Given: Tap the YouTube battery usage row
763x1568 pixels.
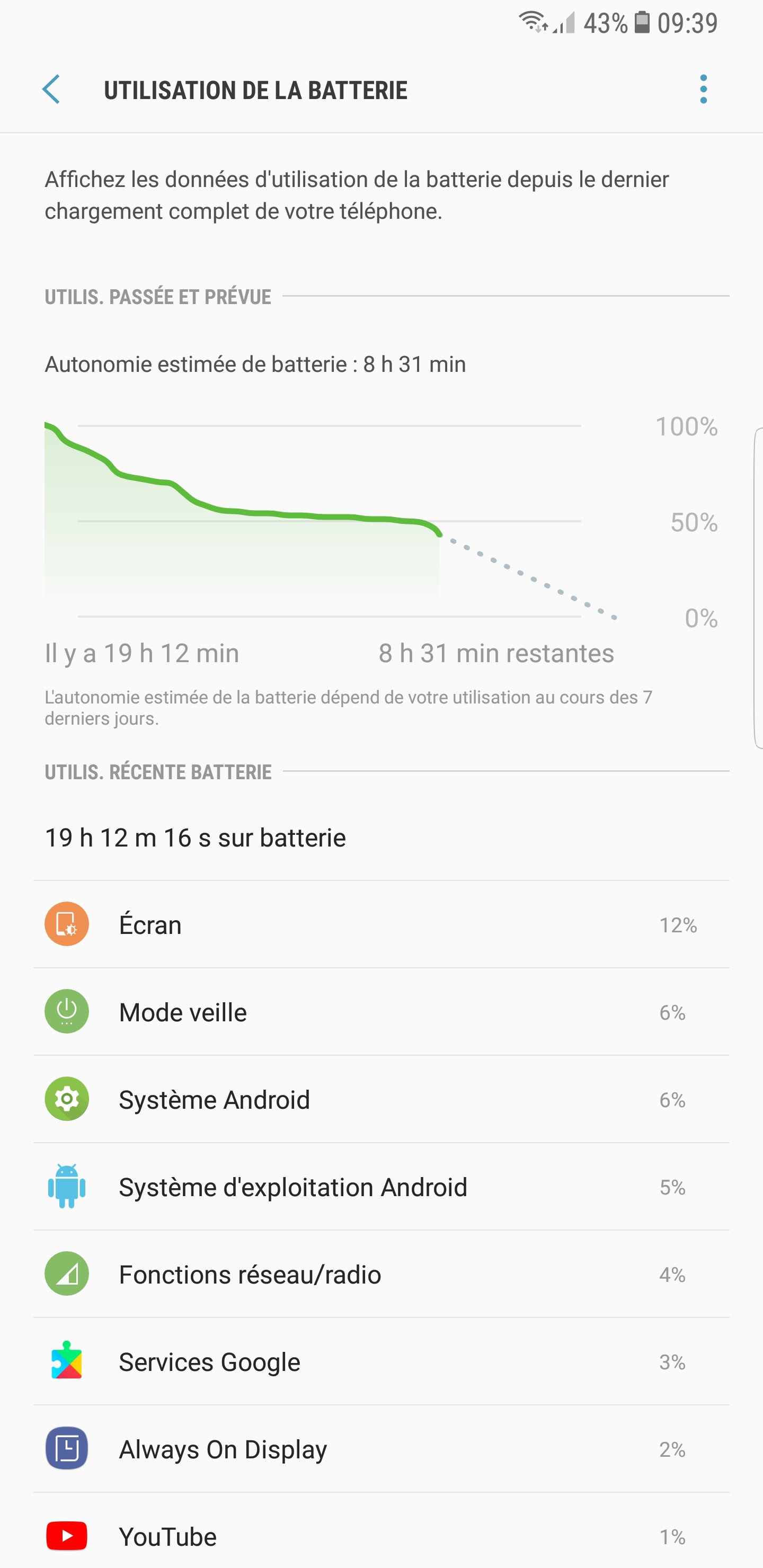Looking at the screenshot, I should (x=381, y=1536).
